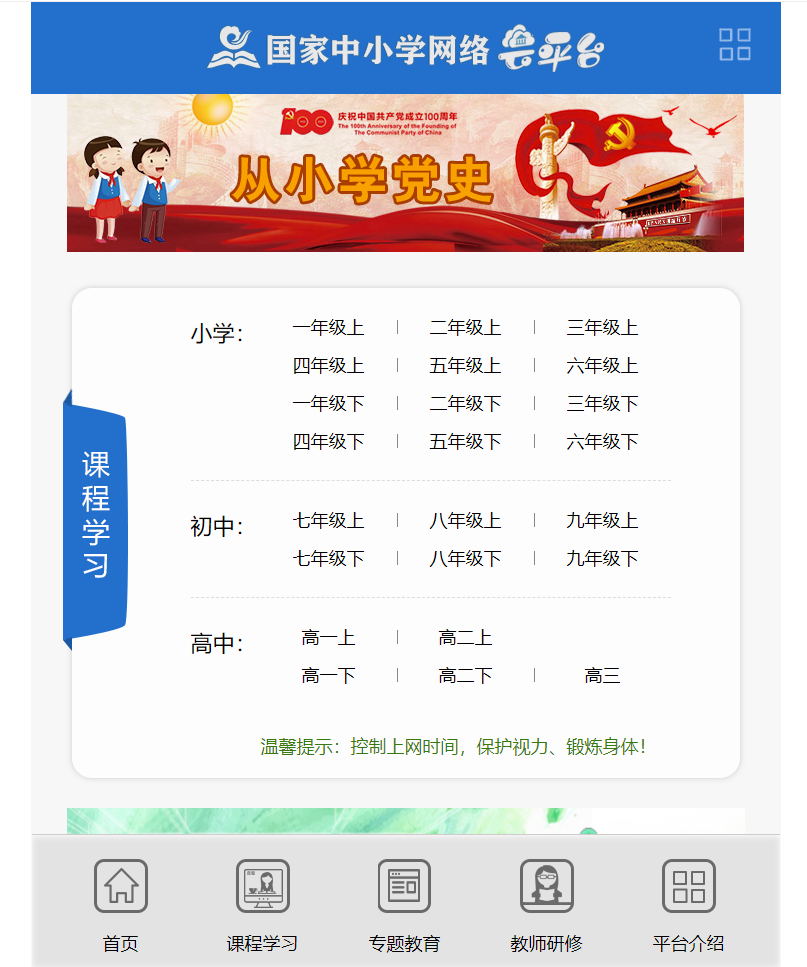
Task: Select 一年级上 primary course
Action: [328, 328]
